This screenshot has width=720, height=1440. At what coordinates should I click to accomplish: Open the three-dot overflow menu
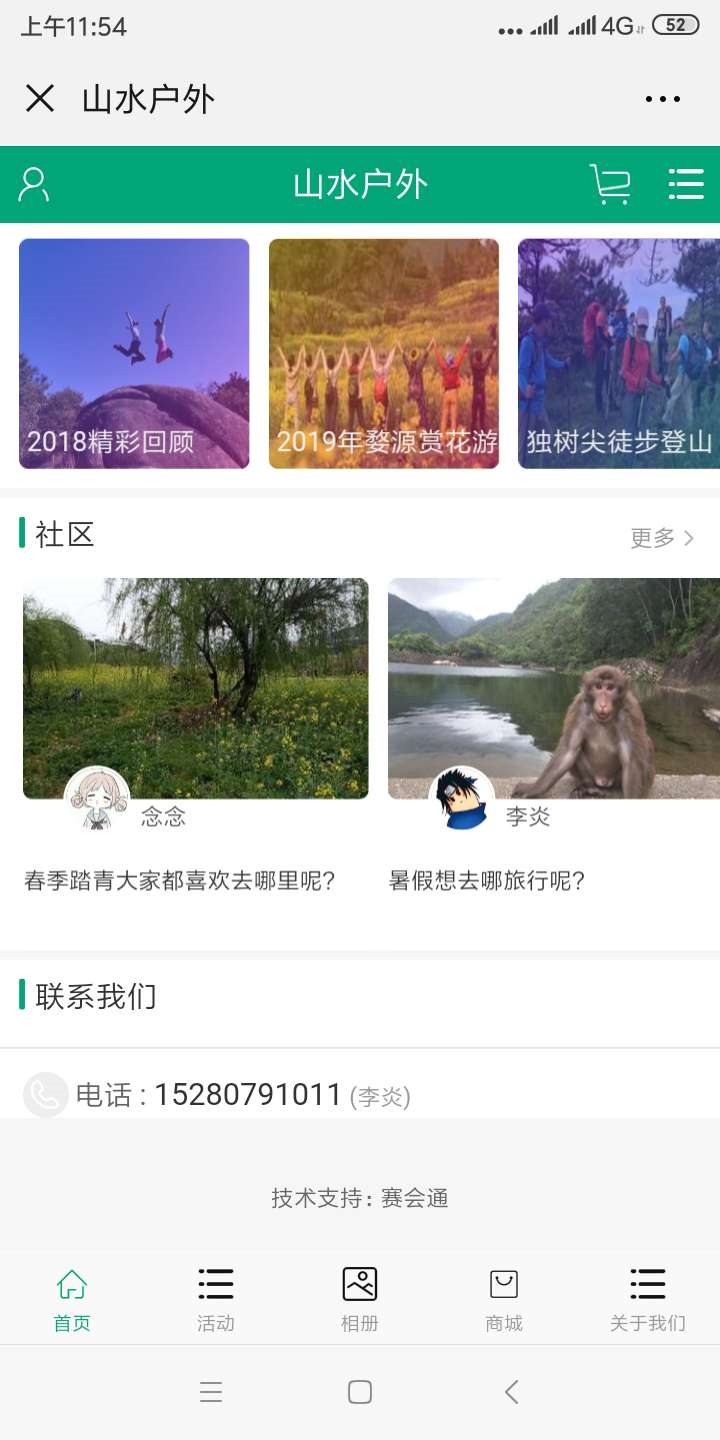tap(662, 98)
